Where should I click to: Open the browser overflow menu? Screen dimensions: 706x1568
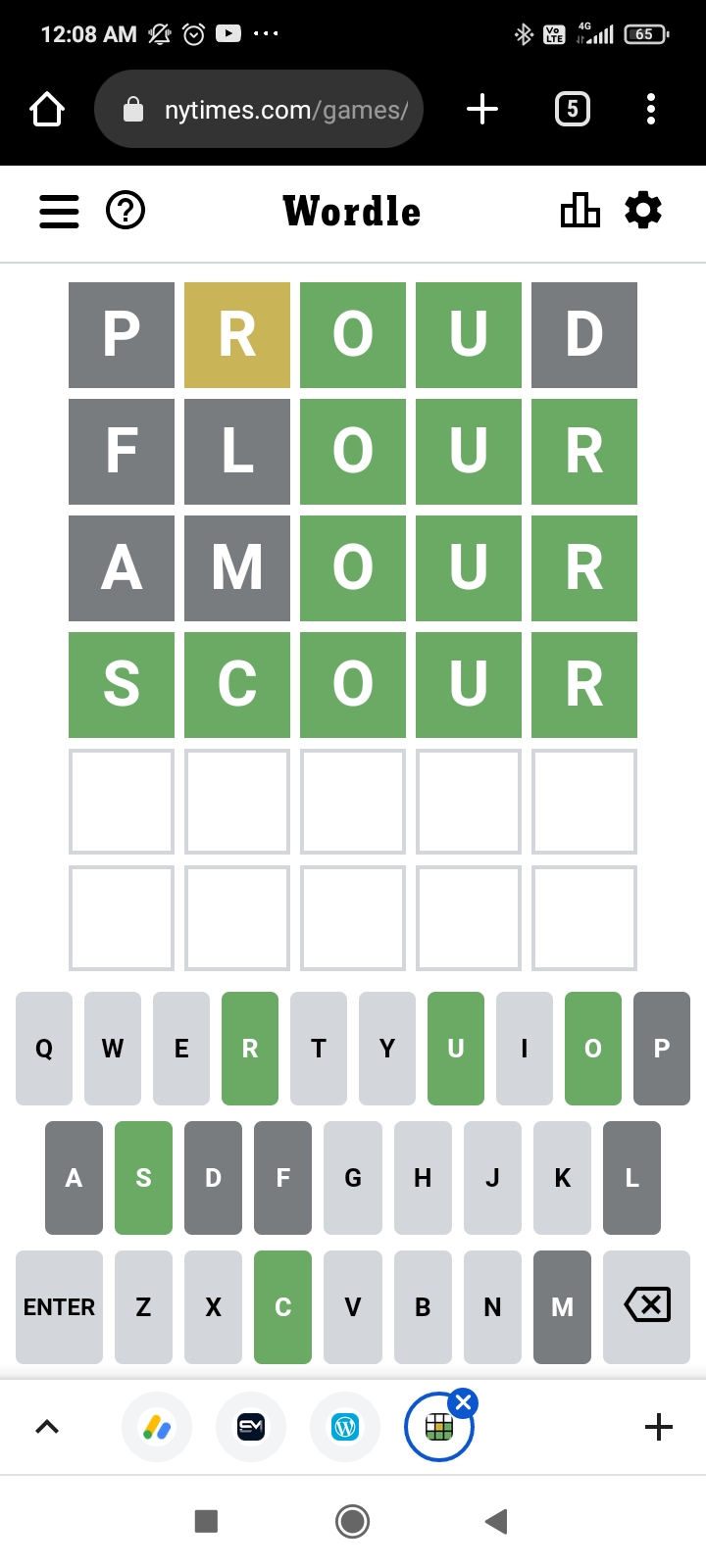coord(651,109)
